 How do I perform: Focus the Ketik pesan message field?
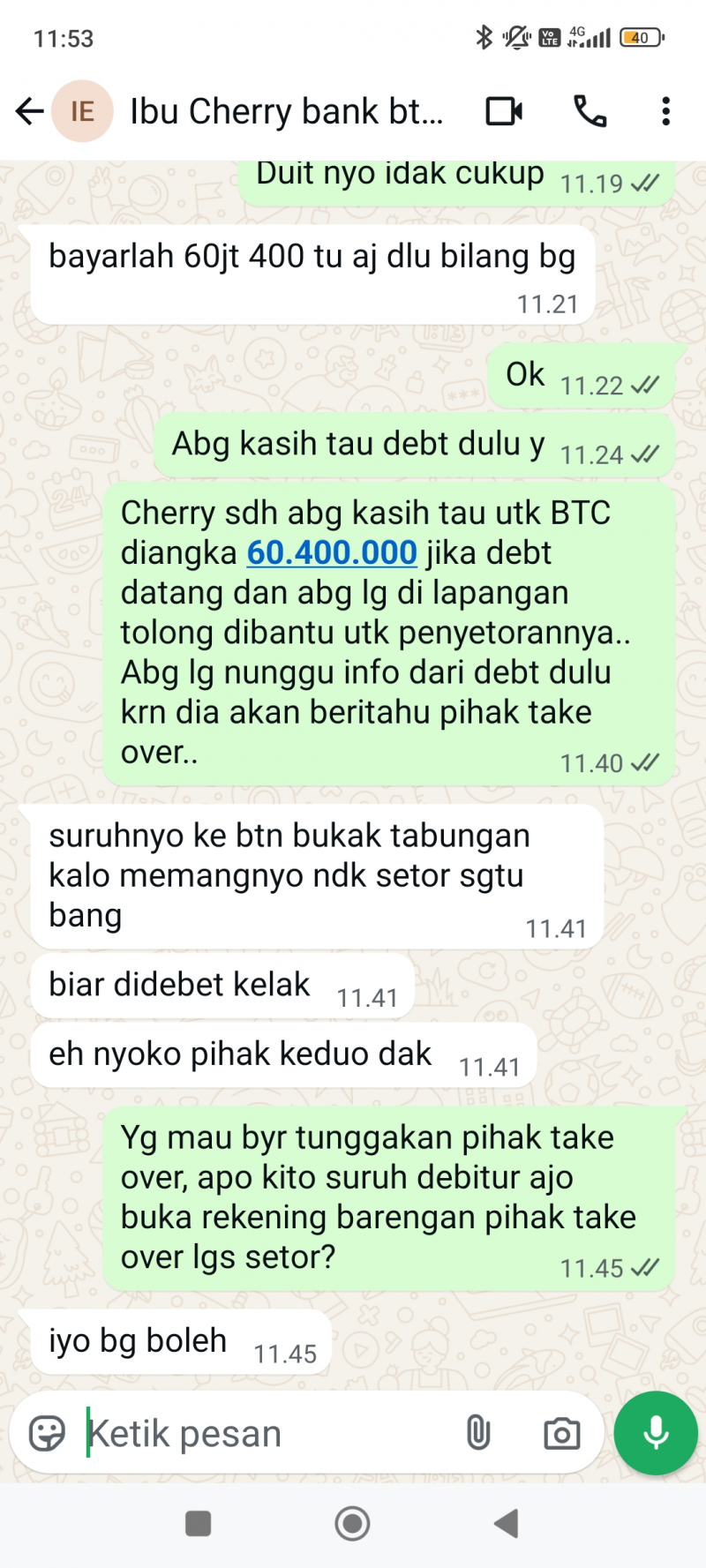(x=265, y=1433)
